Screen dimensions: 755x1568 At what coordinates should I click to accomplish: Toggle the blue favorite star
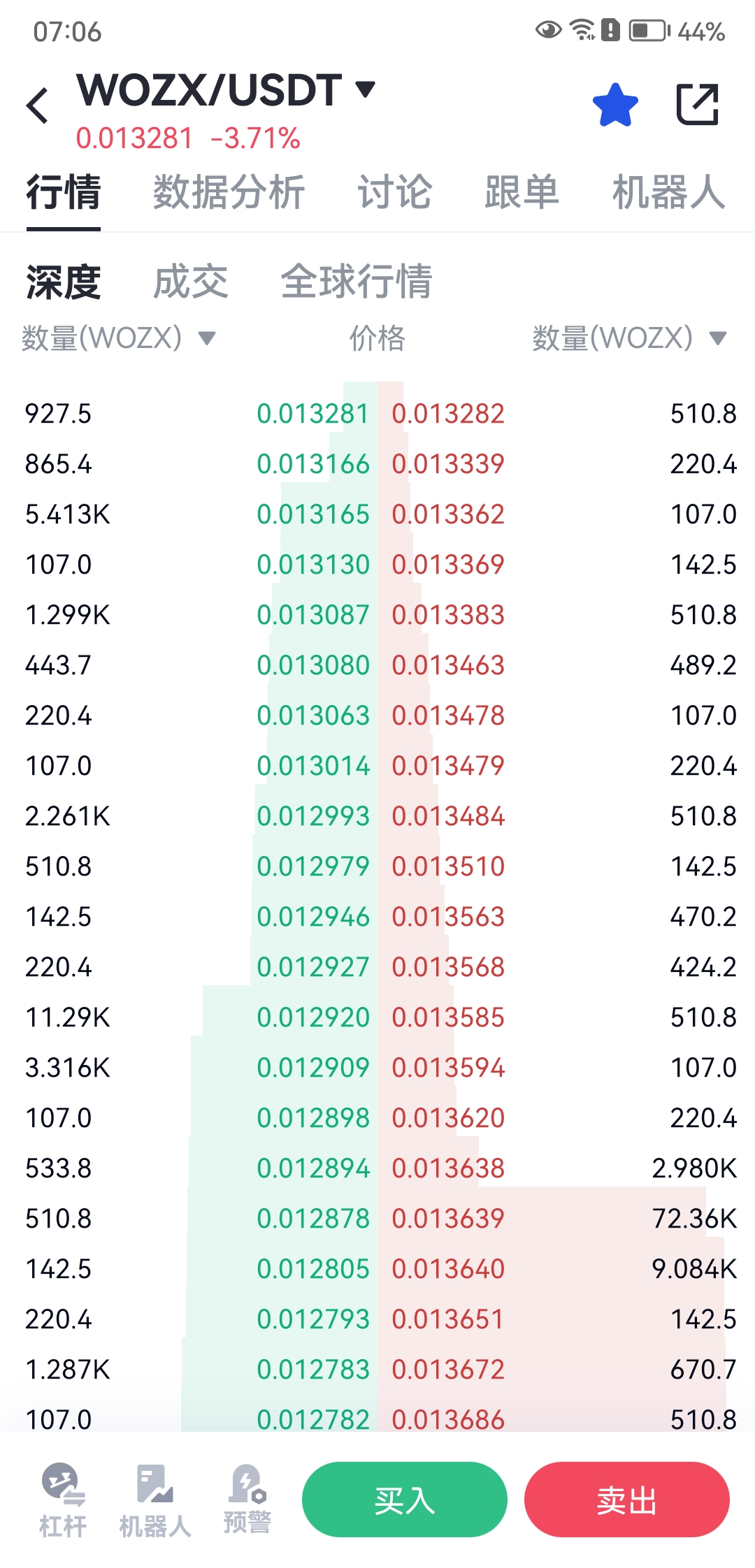coord(615,106)
